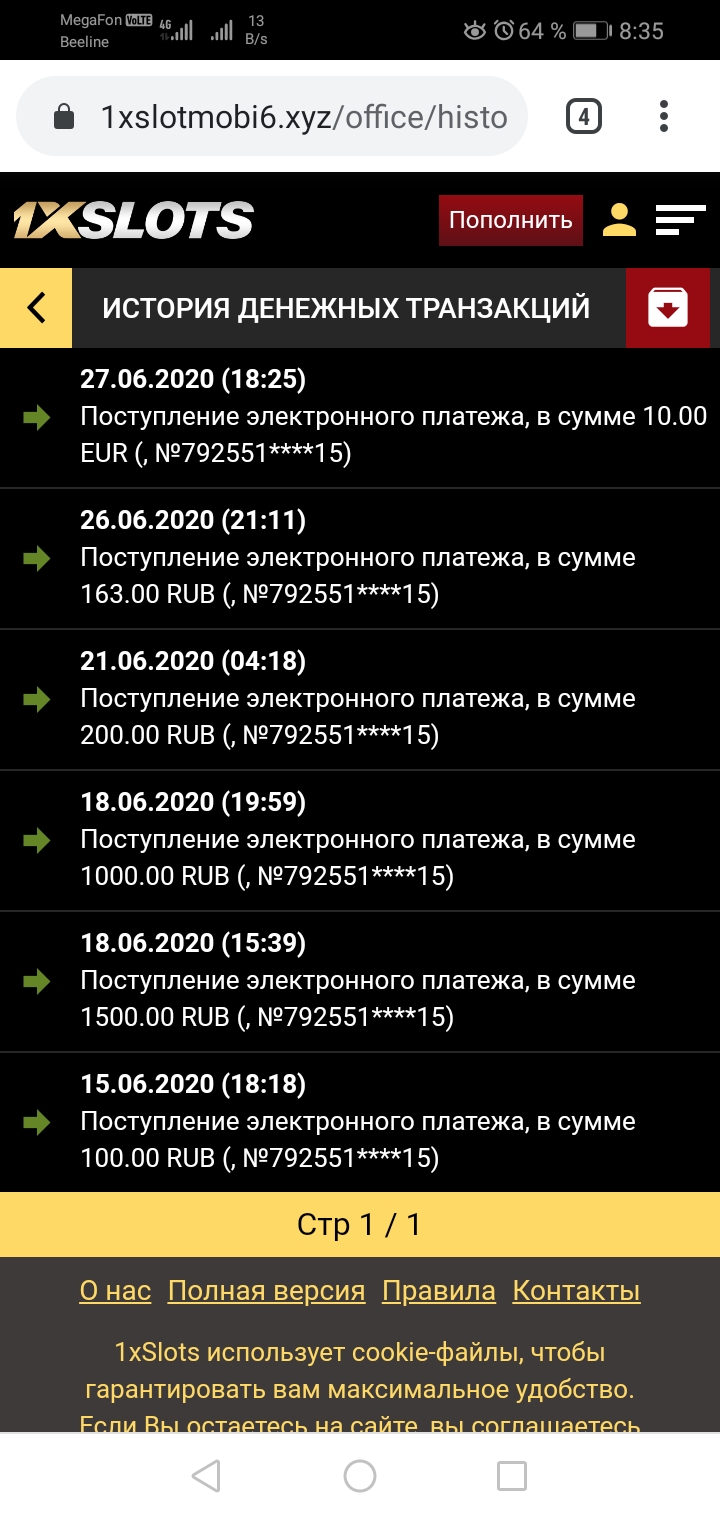Open the browser overflow menu

pos(664,117)
